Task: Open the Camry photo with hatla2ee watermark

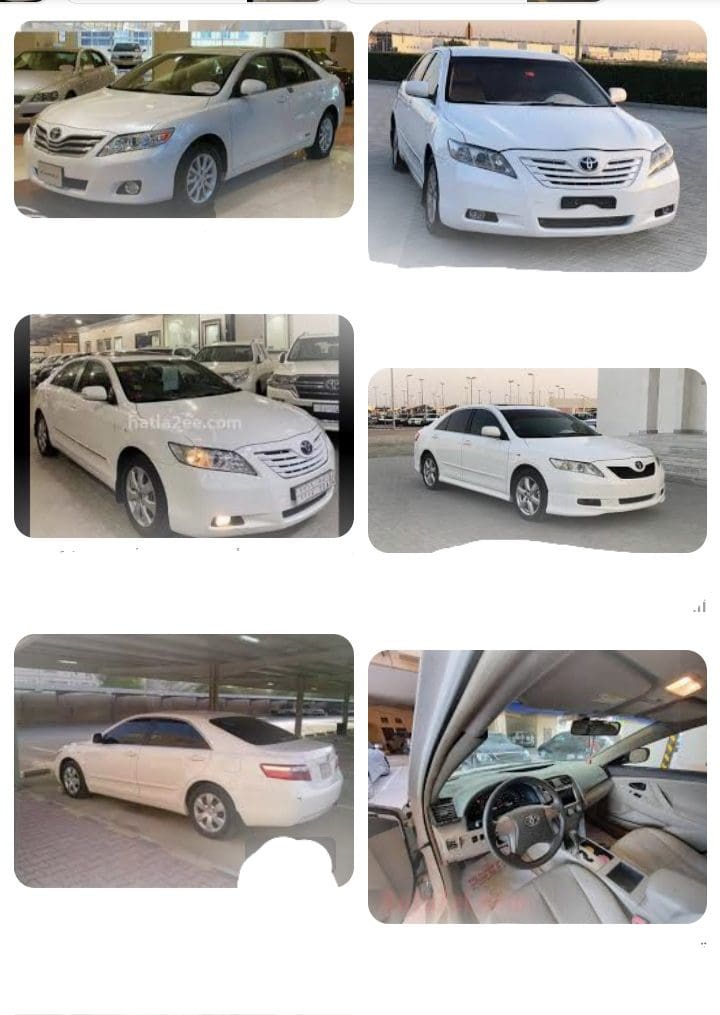Action: pos(183,426)
